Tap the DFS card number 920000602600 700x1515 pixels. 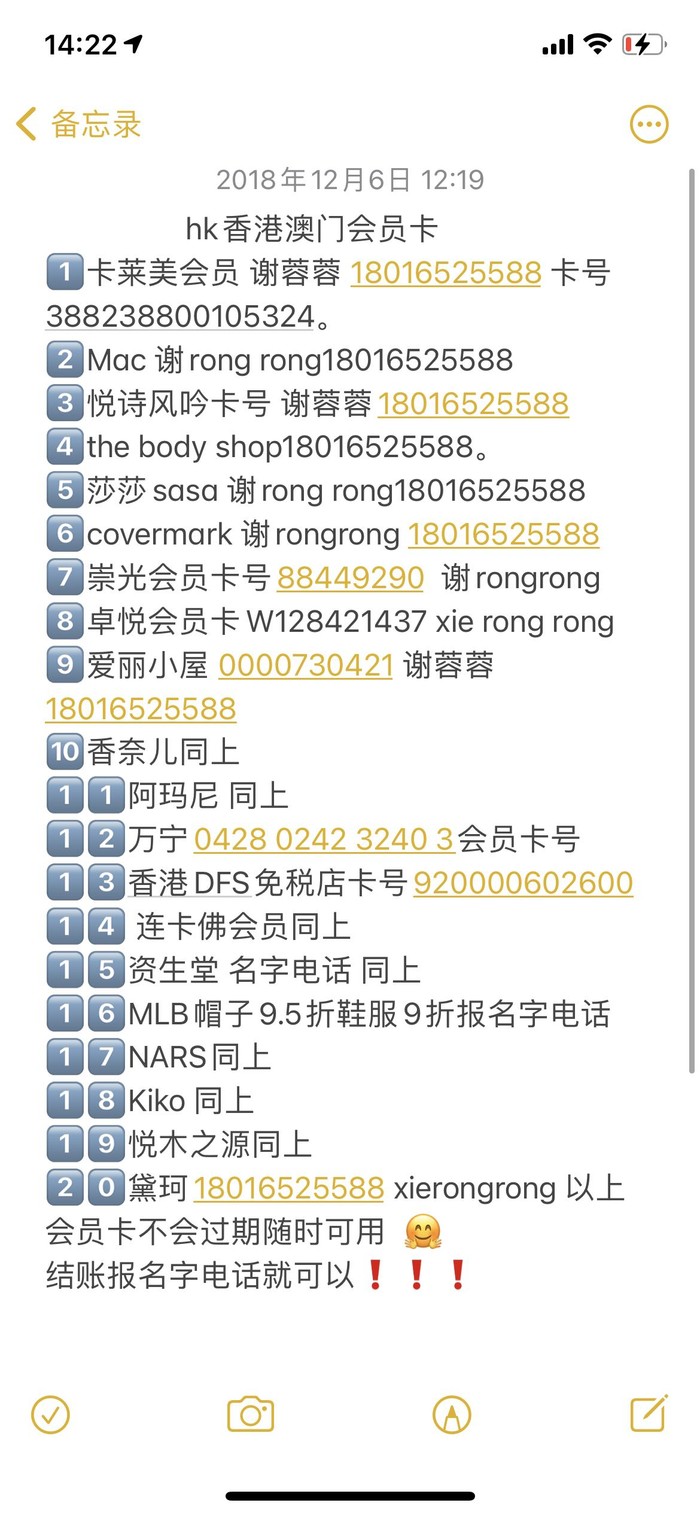pyautogui.click(x=522, y=883)
